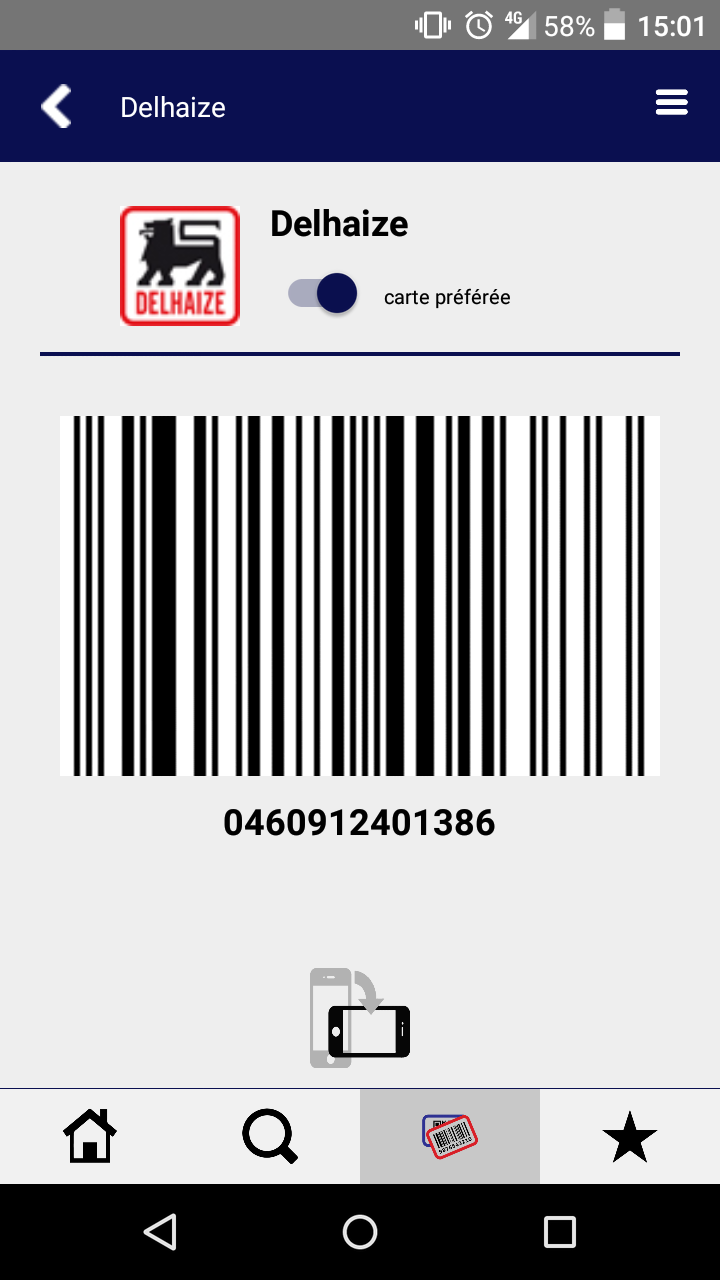Tap the system home button
This screenshot has height=1280, width=720.
coord(360,1232)
